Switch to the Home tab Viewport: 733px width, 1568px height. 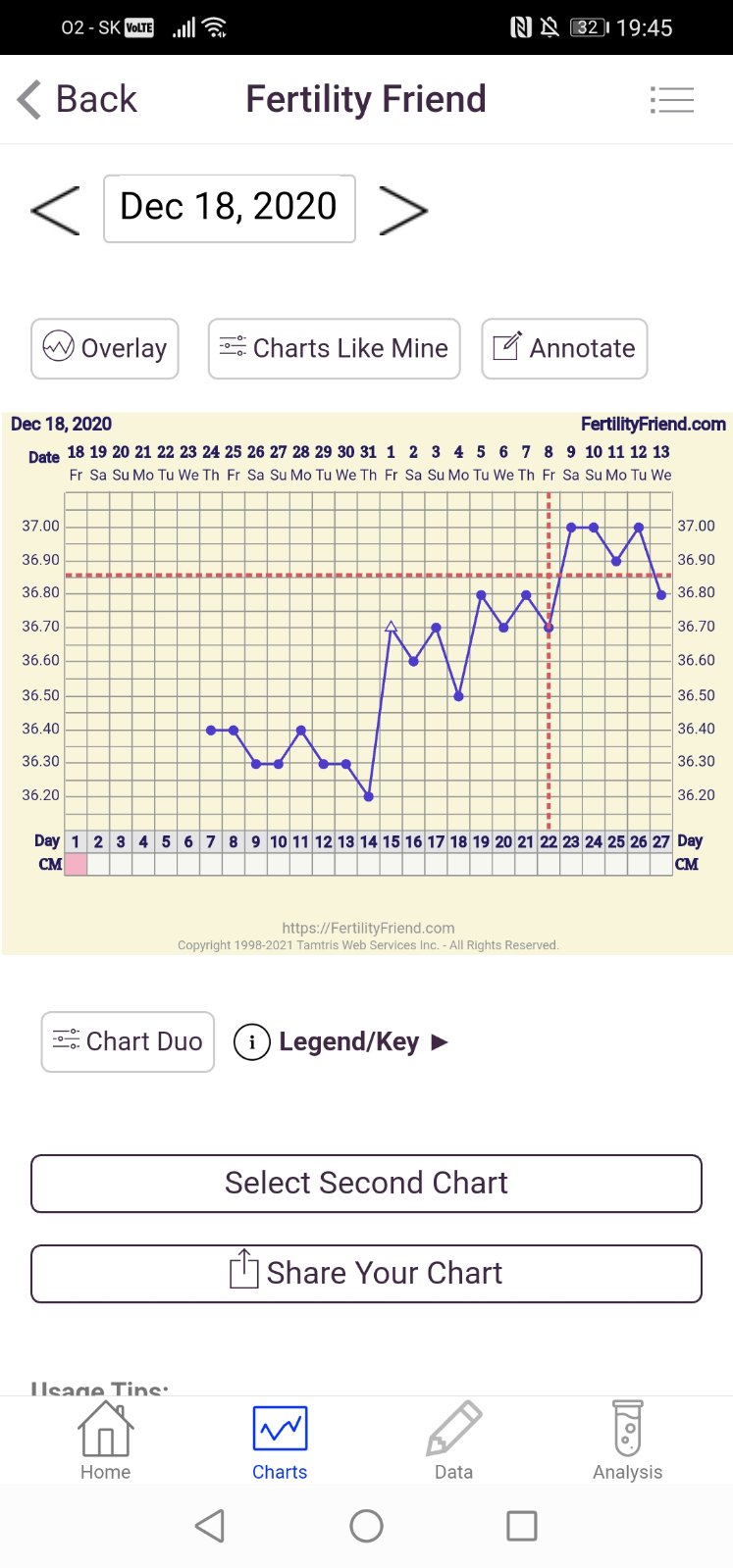105,1441
